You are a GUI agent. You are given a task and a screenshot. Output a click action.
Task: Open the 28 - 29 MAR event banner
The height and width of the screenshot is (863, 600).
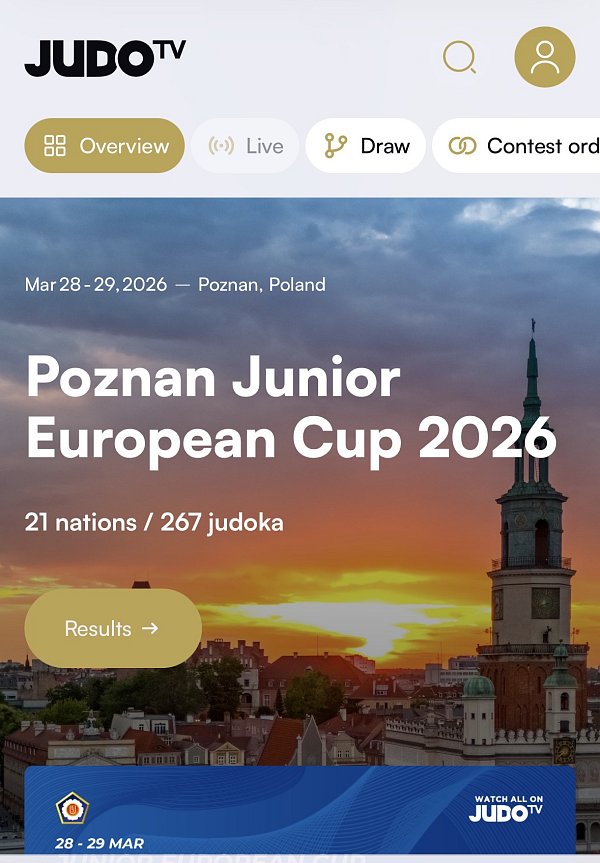(300, 810)
